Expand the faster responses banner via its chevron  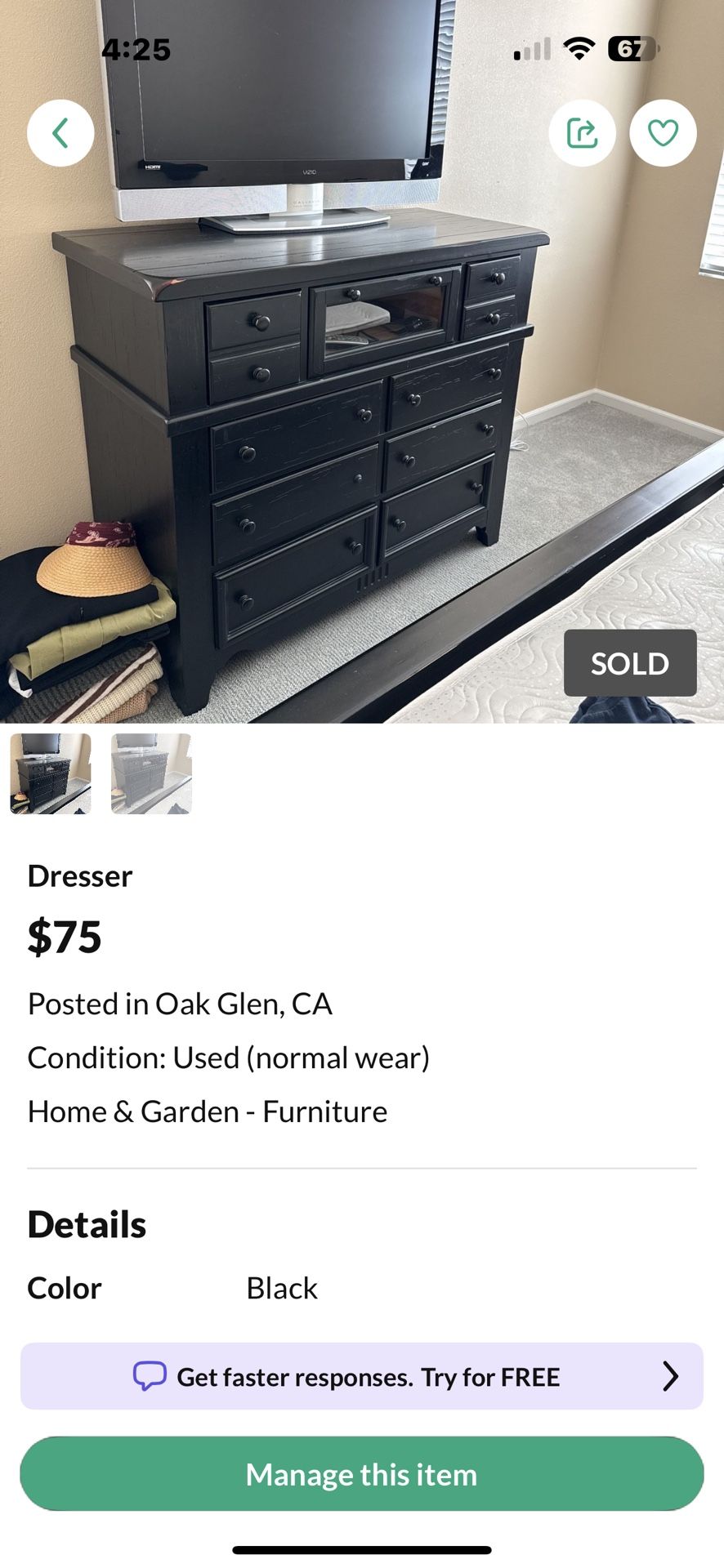(x=673, y=1376)
